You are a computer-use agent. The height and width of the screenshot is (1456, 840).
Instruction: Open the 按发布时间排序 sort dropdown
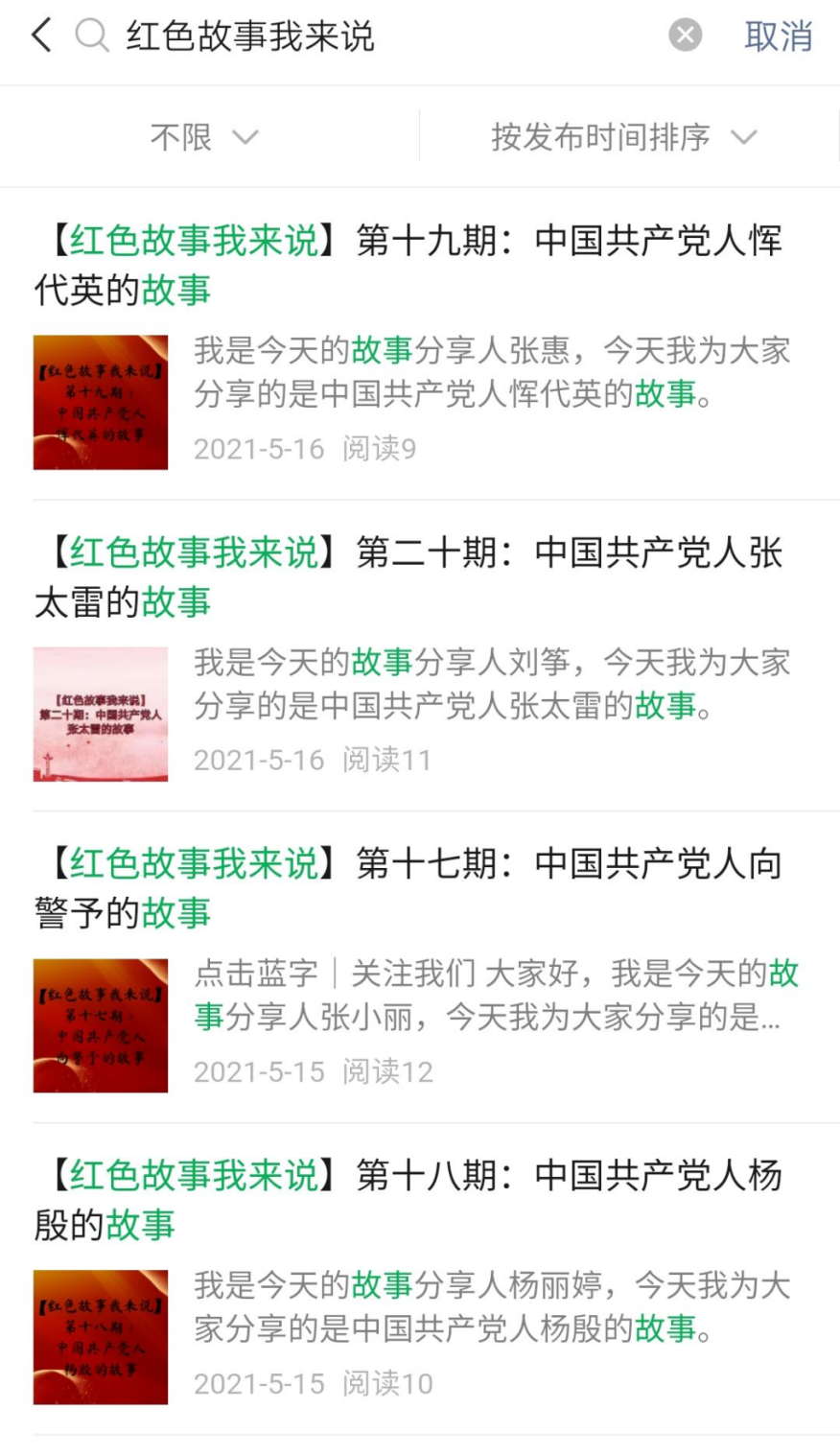623,137
